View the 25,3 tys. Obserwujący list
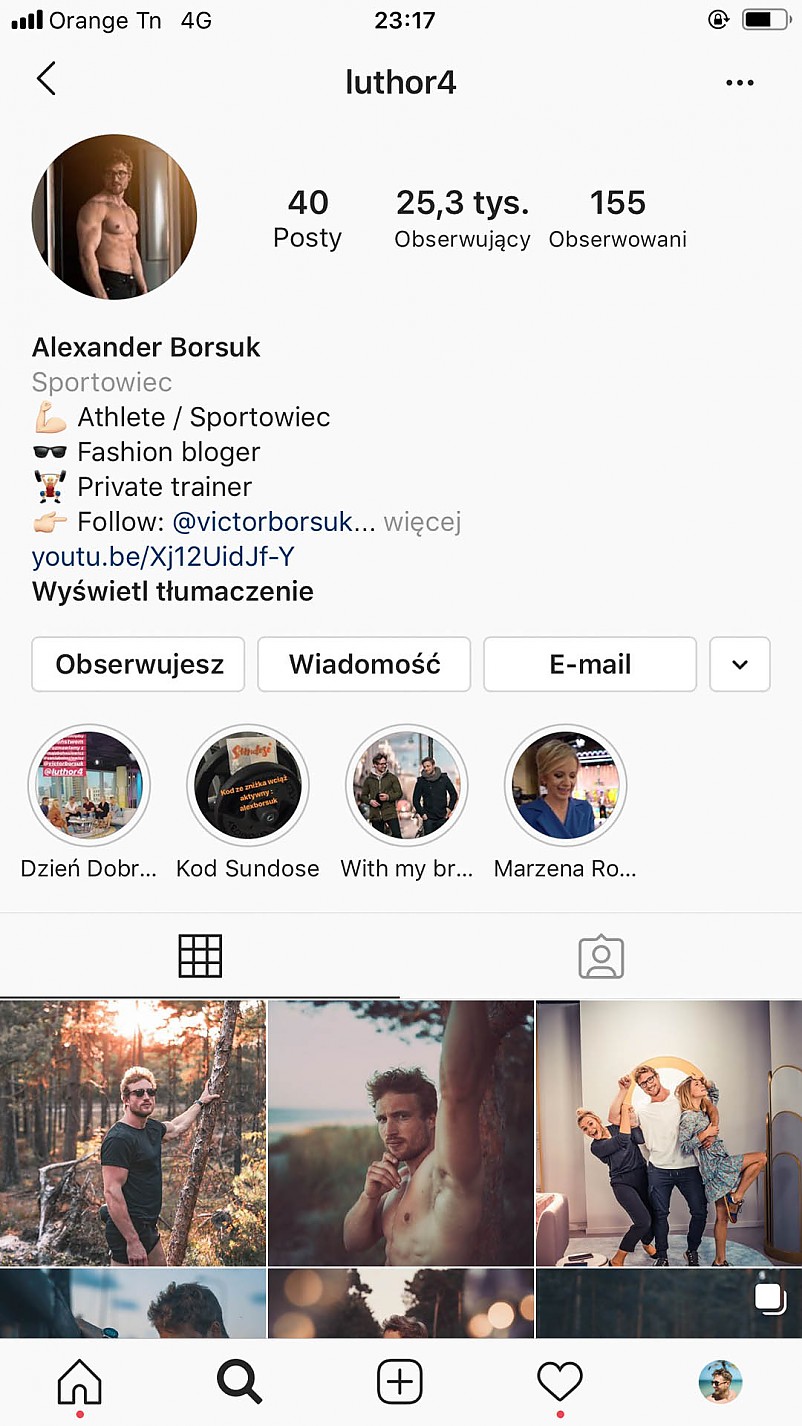The height and width of the screenshot is (1426, 802). coord(462,218)
